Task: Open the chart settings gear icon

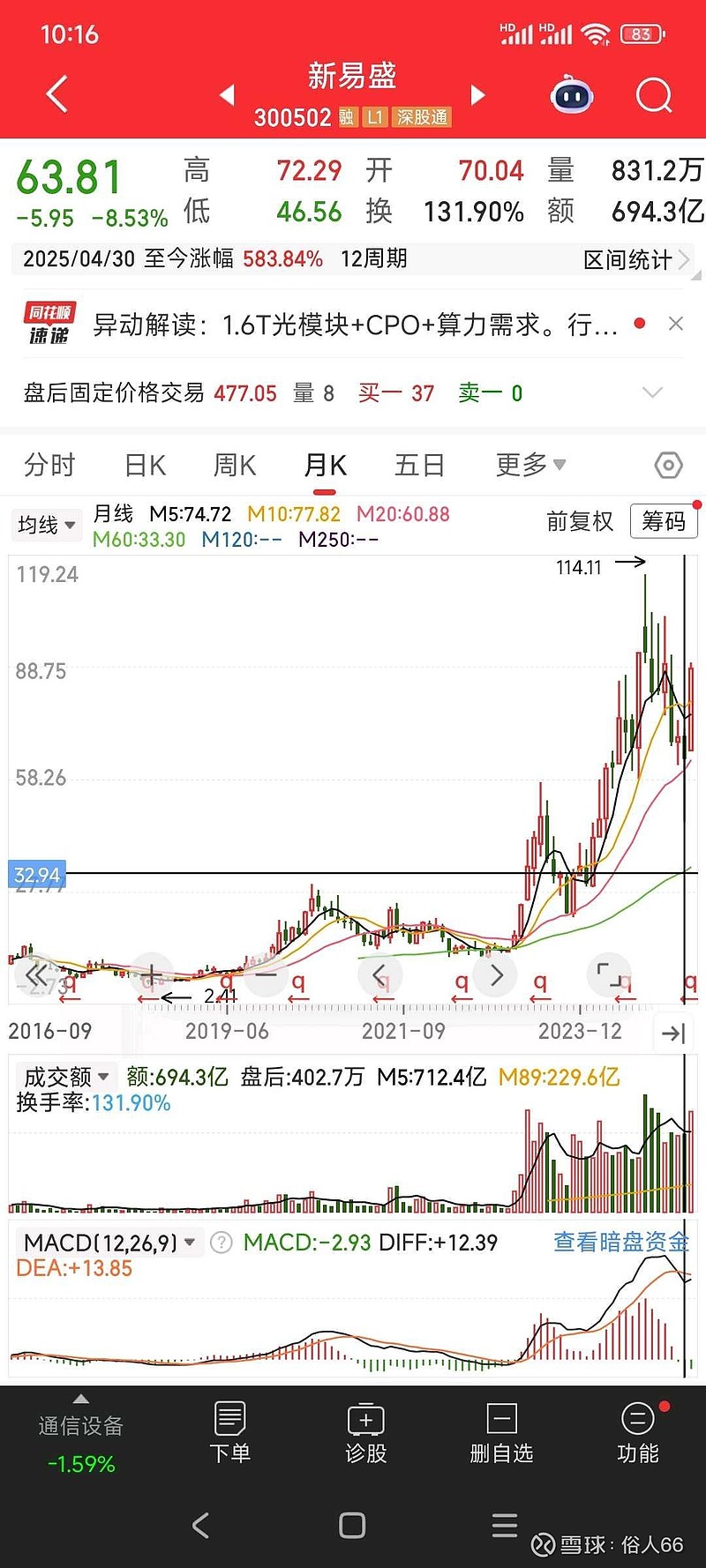Action: coord(668,465)
